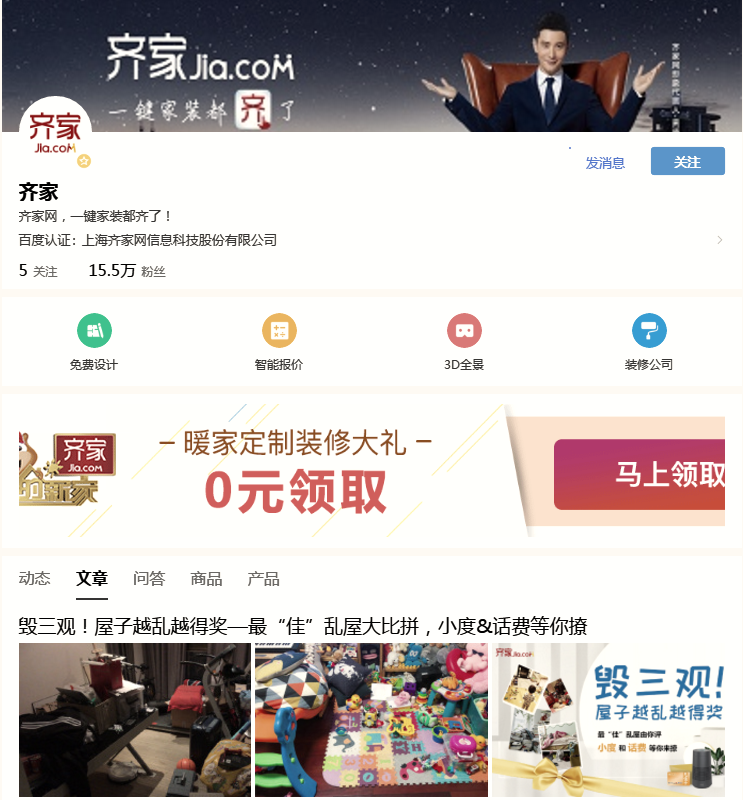Viewport: 743px width, 800px height.
Task: Tap the 发消息 message link
Action: (x=605, y=163)
